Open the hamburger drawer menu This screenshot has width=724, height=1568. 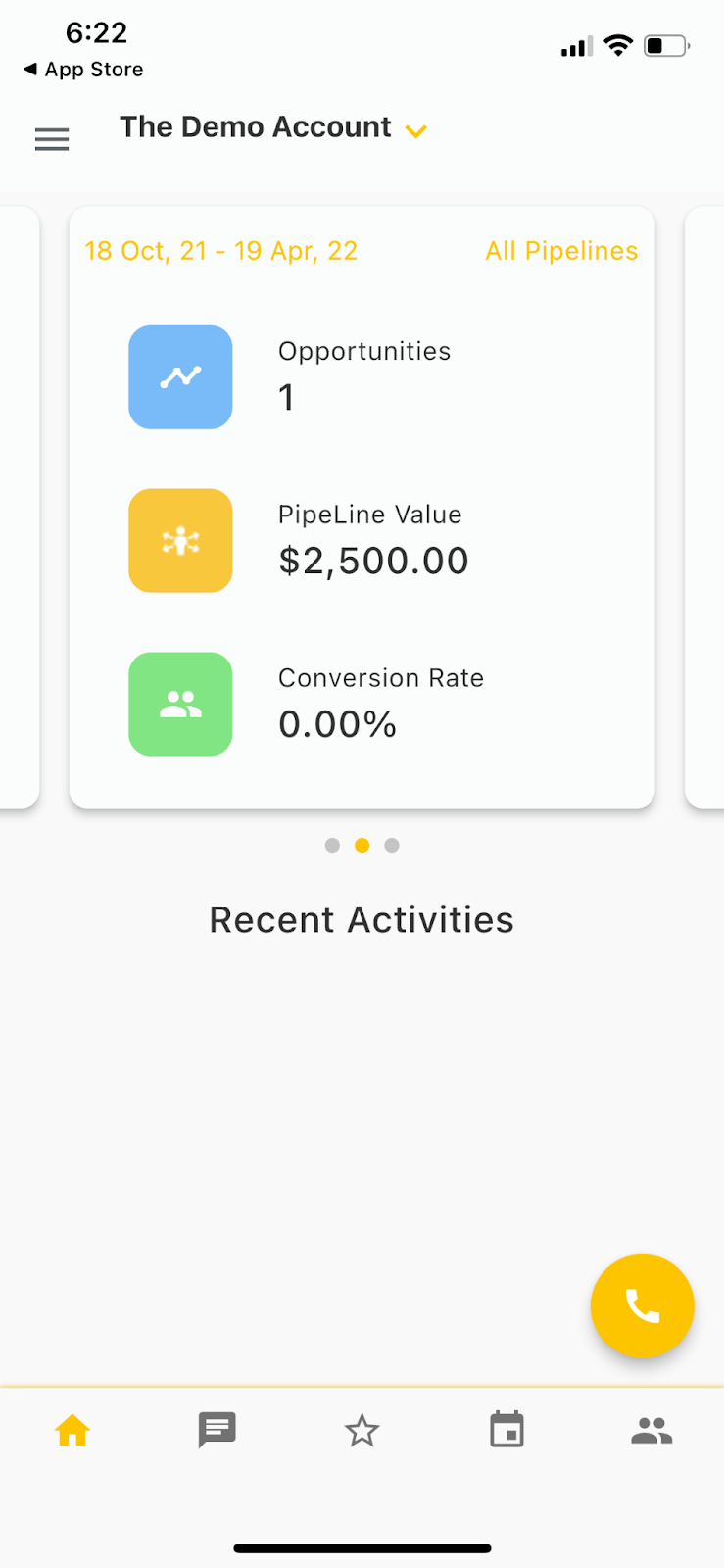(x=52, y=139)
